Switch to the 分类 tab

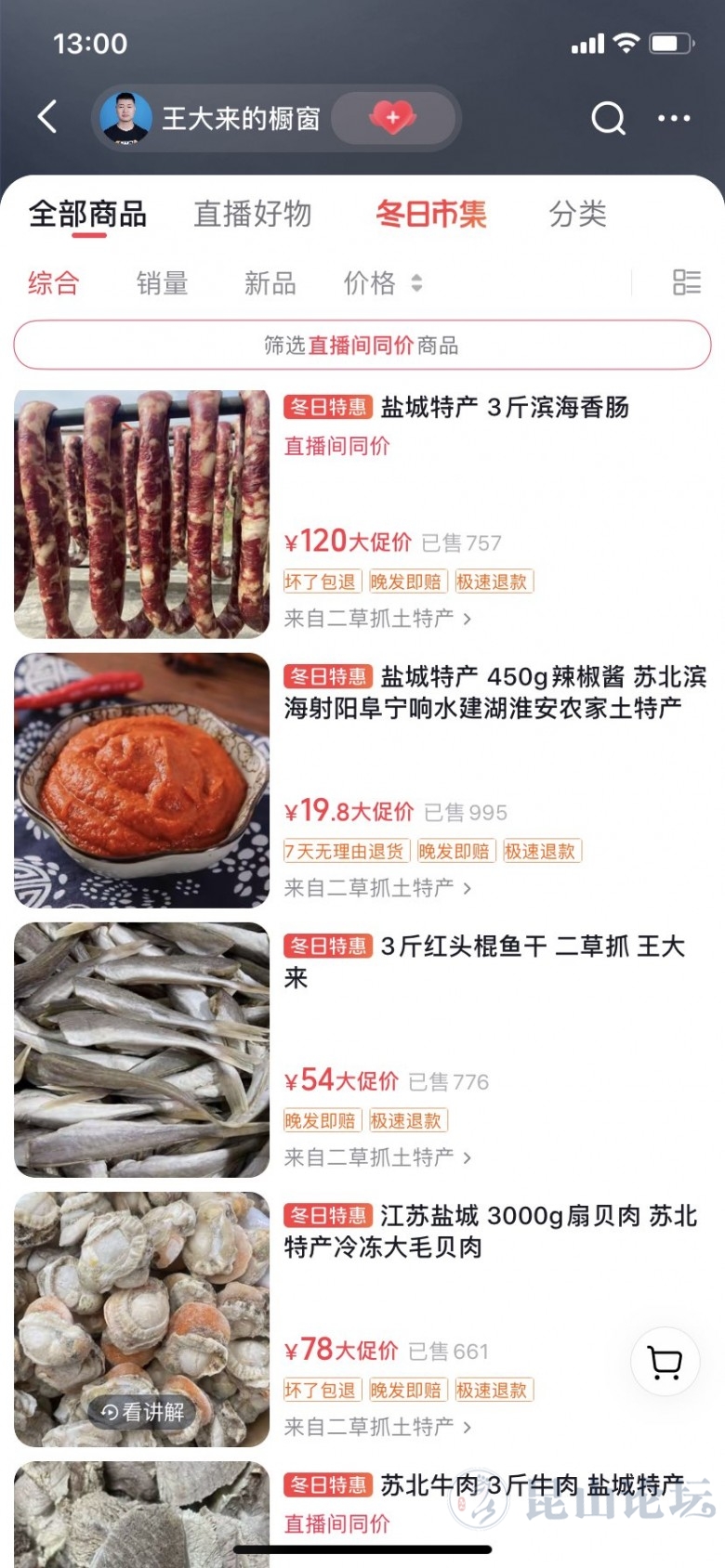point(577,215)
